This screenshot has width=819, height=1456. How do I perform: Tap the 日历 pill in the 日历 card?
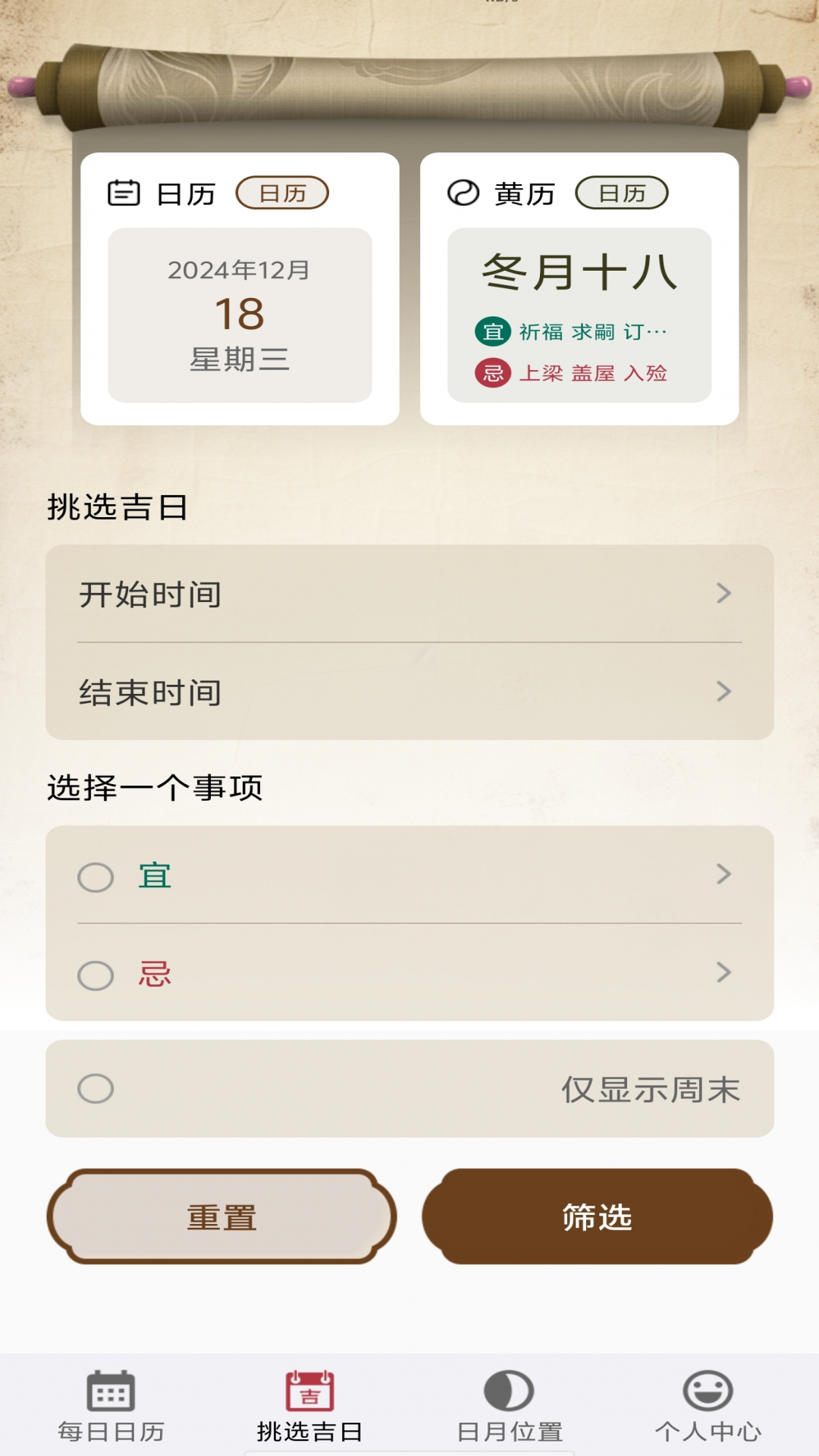[282, 193]
